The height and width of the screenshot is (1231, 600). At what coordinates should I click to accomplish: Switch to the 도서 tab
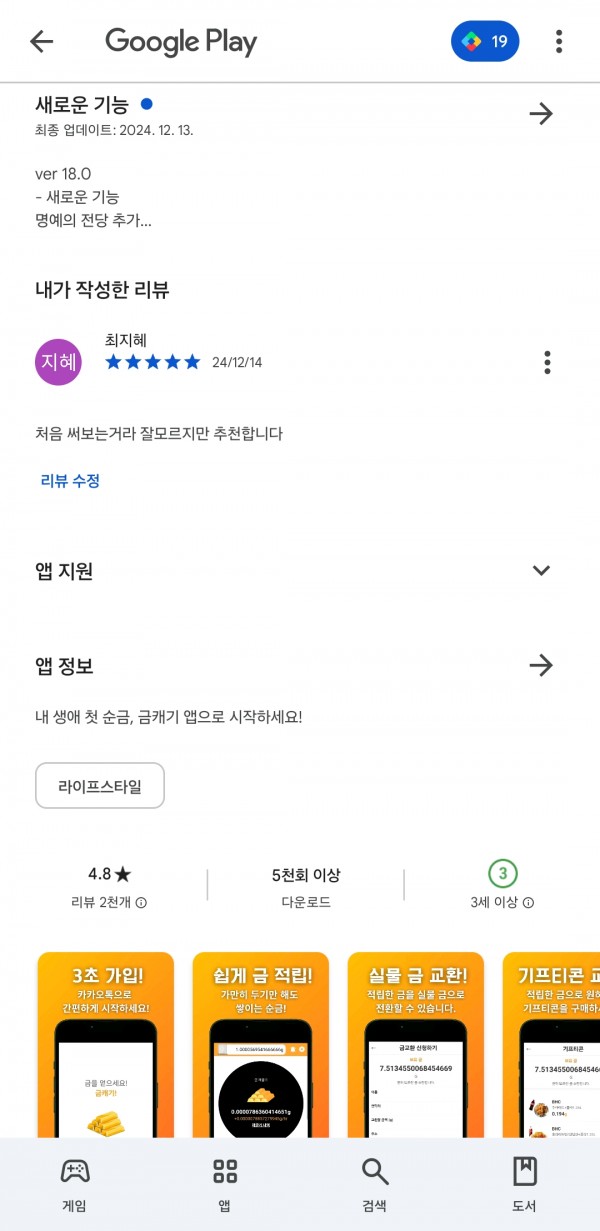pos(525,1186)
